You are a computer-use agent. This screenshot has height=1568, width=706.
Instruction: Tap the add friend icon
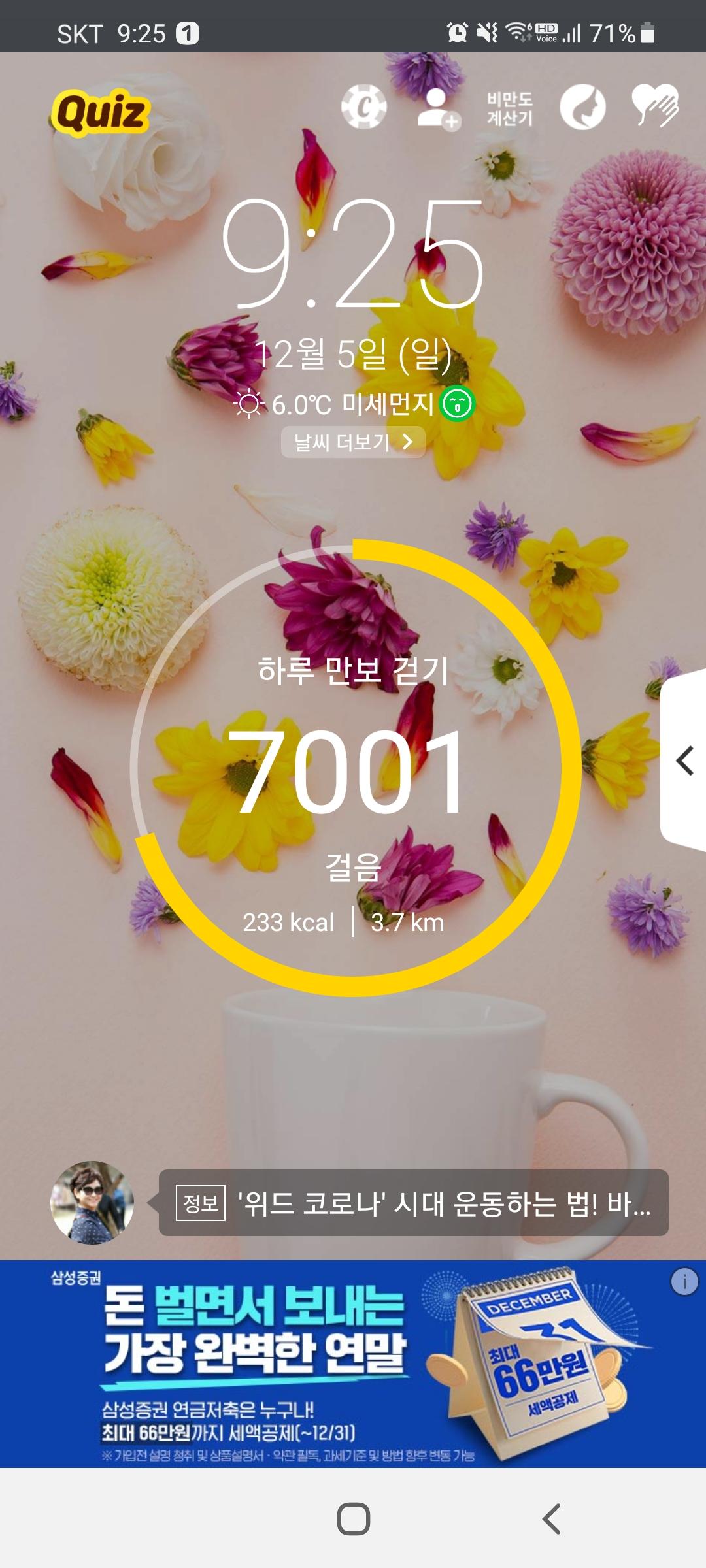point(438,109)
